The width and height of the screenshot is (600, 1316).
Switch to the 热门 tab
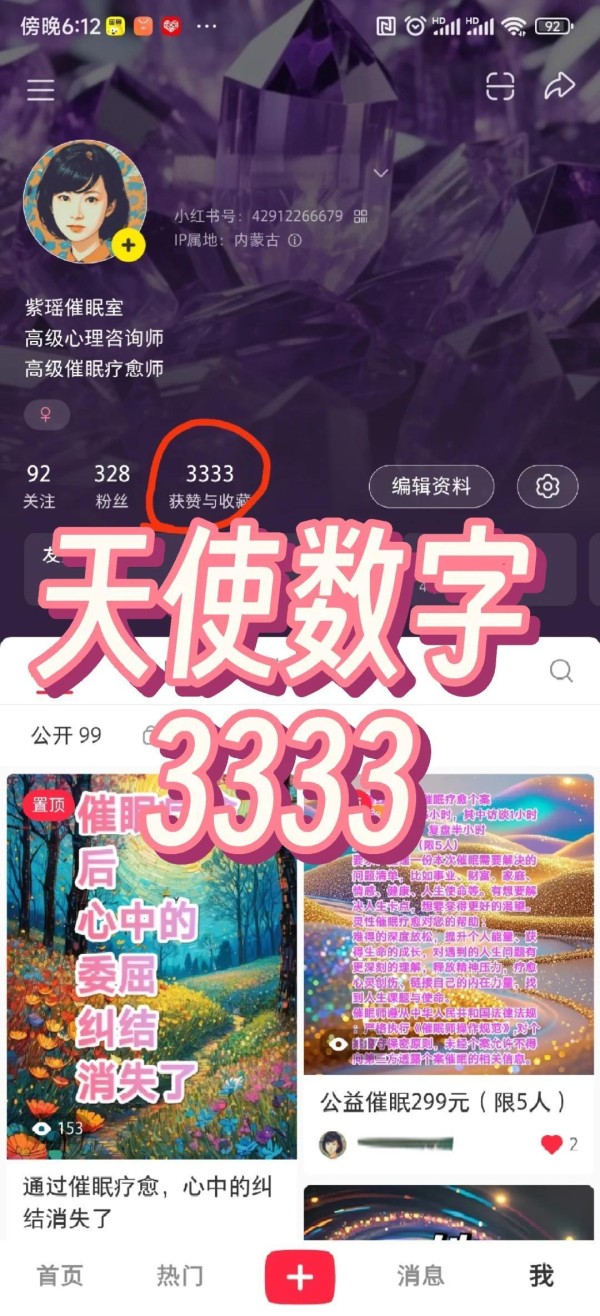(x=180, y=1276)
